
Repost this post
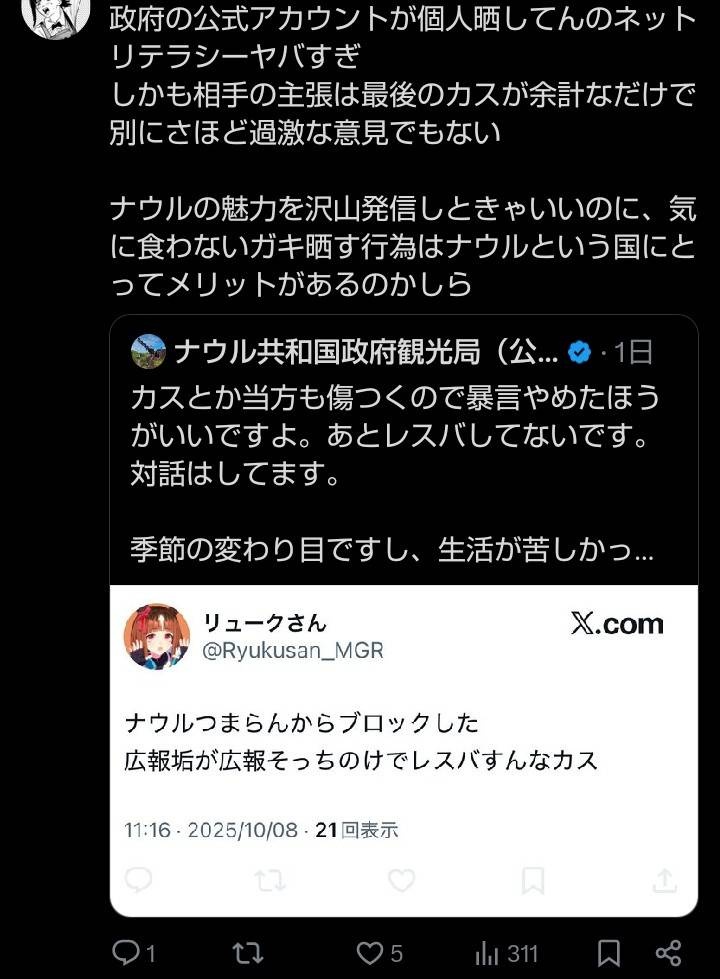pos(249,952)
